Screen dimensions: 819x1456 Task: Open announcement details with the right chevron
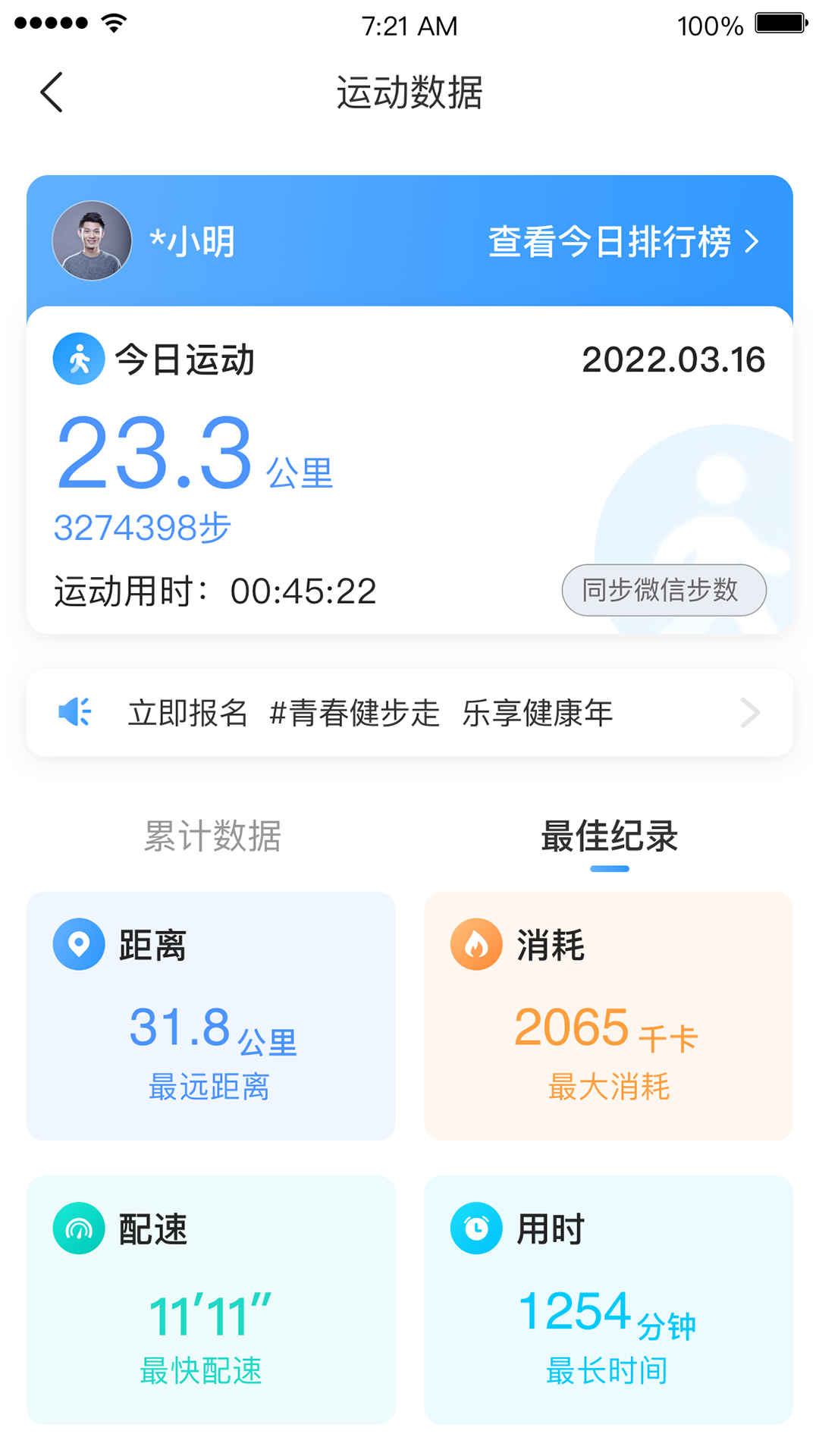750,712
